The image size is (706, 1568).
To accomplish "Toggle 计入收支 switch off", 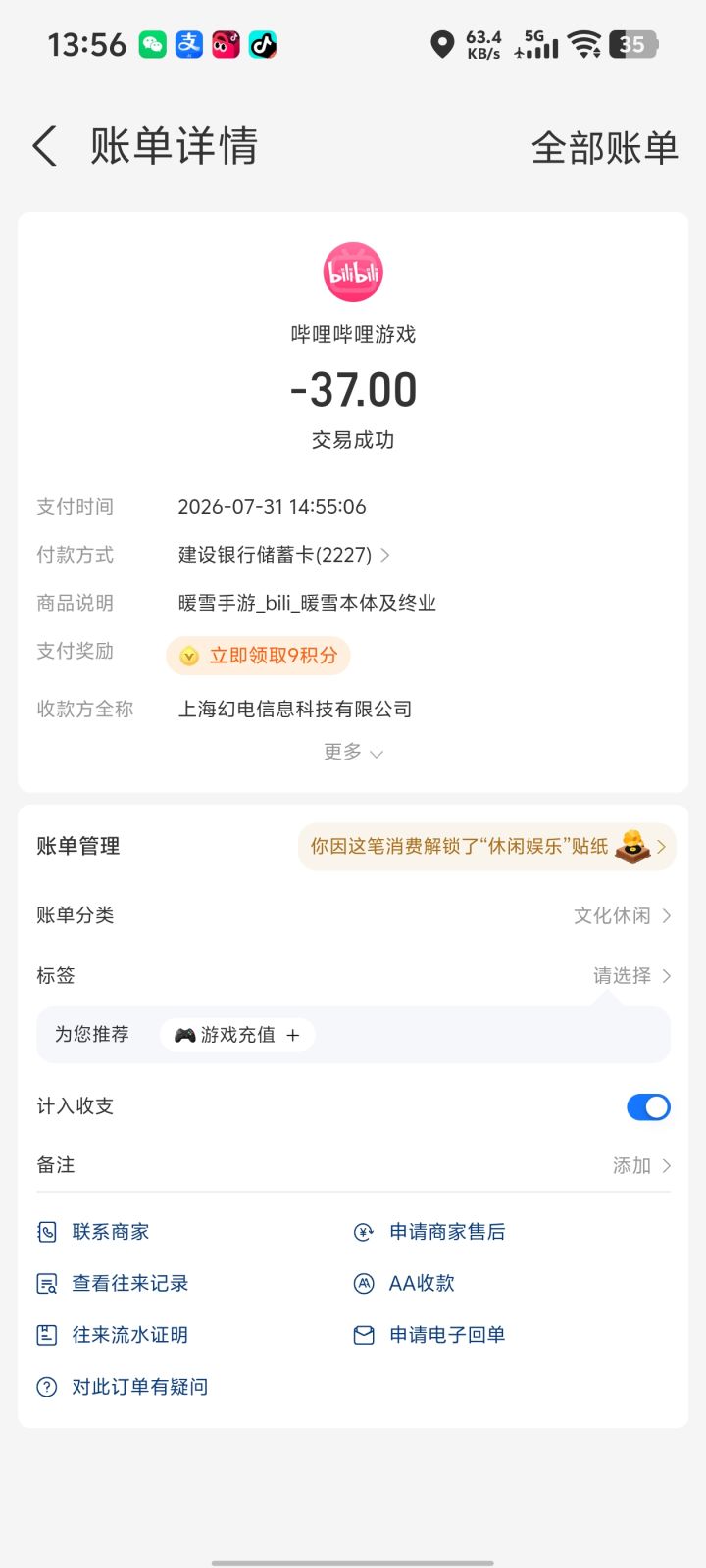I will click(x=648, y=1106).
